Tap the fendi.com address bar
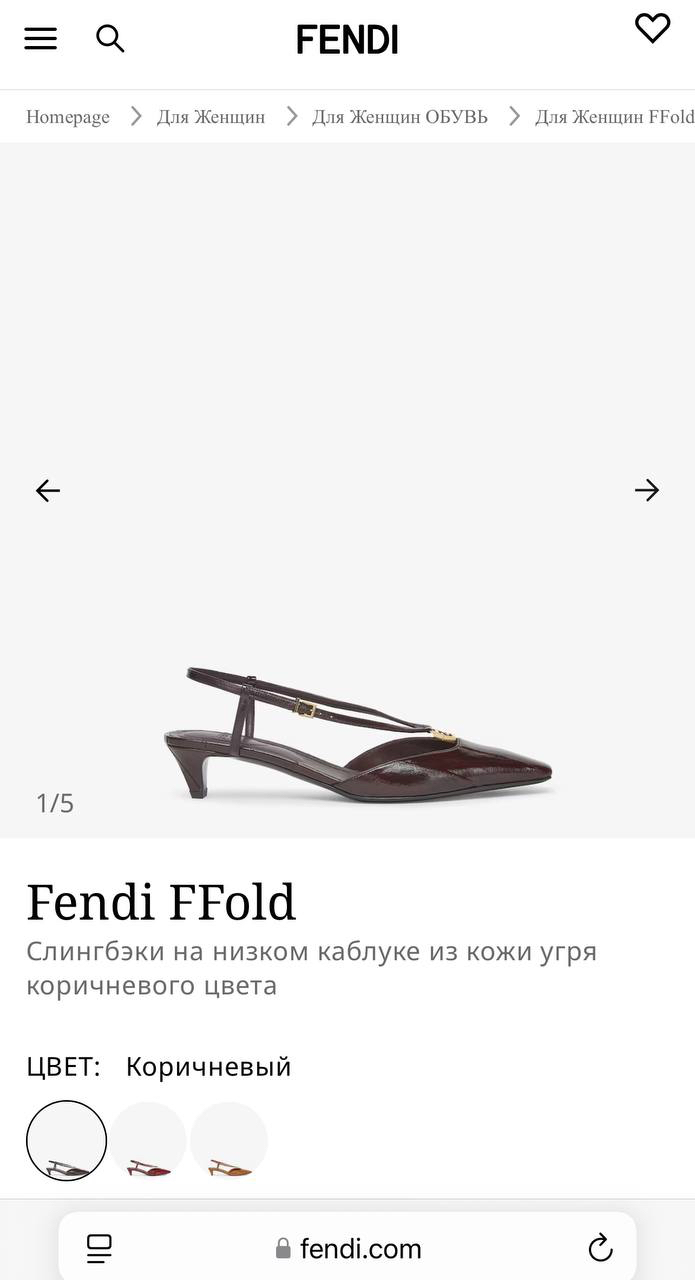The height and width of the screenshot is (1280, 695). [348, 1249]
